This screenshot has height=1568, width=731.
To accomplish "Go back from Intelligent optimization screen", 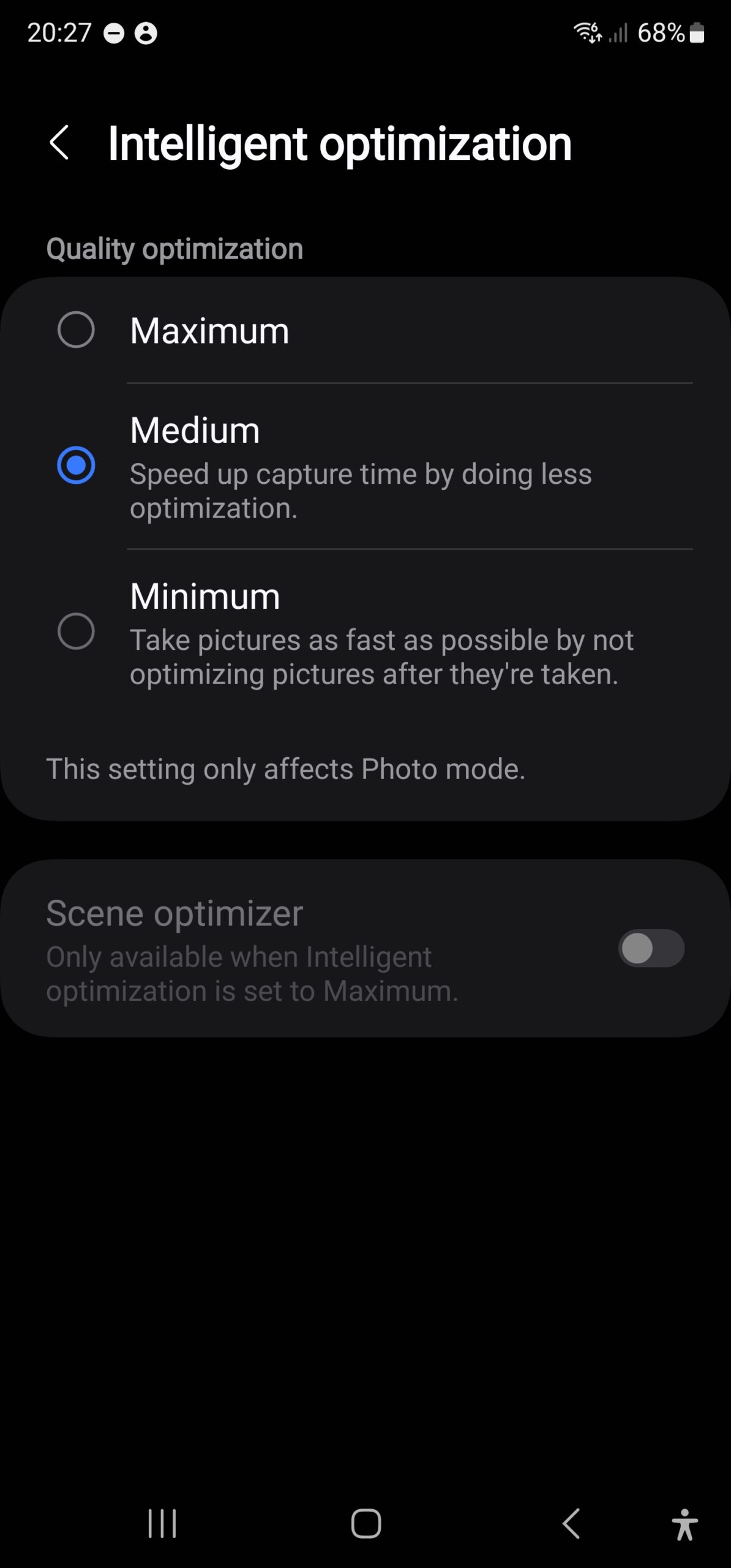I will (59, 143).
